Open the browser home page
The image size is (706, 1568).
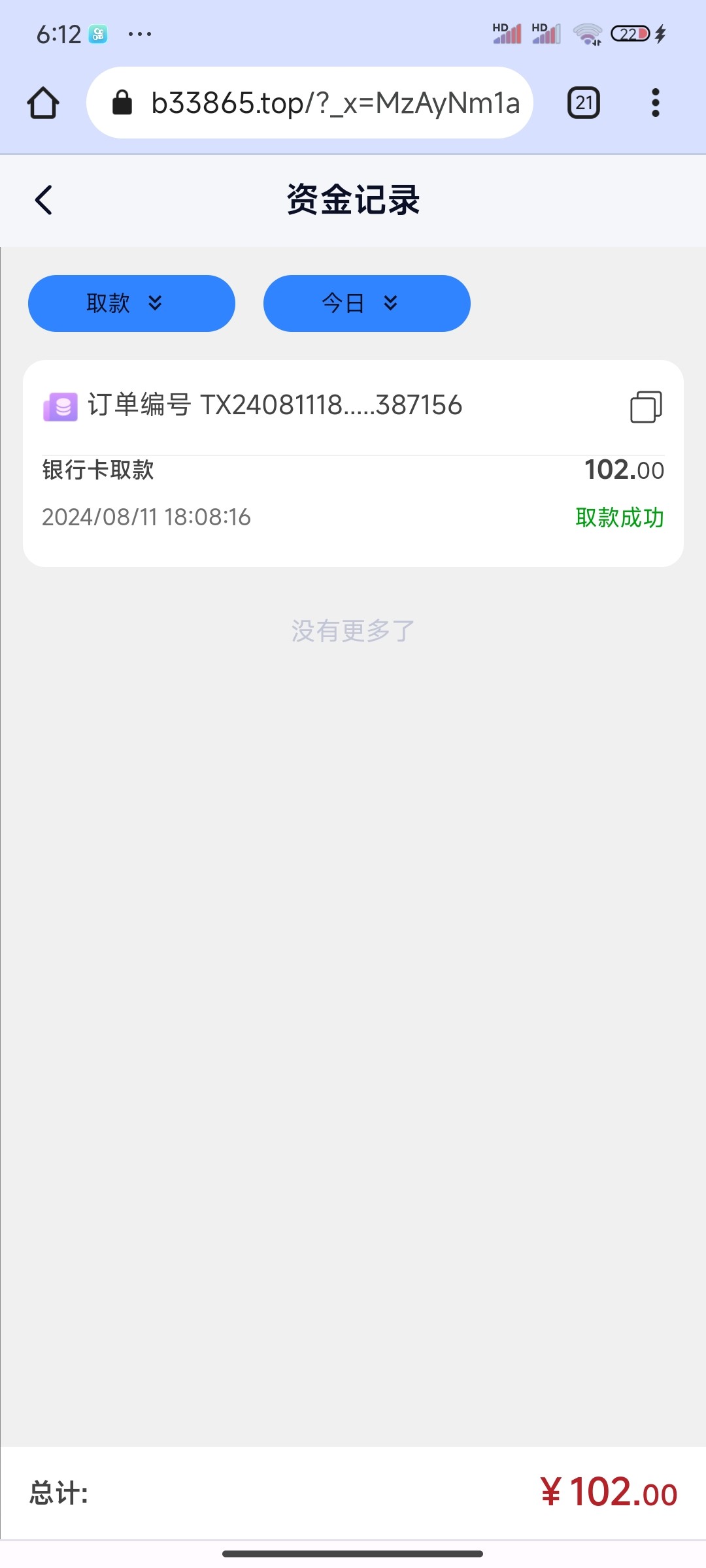click(x=43, y=103)
